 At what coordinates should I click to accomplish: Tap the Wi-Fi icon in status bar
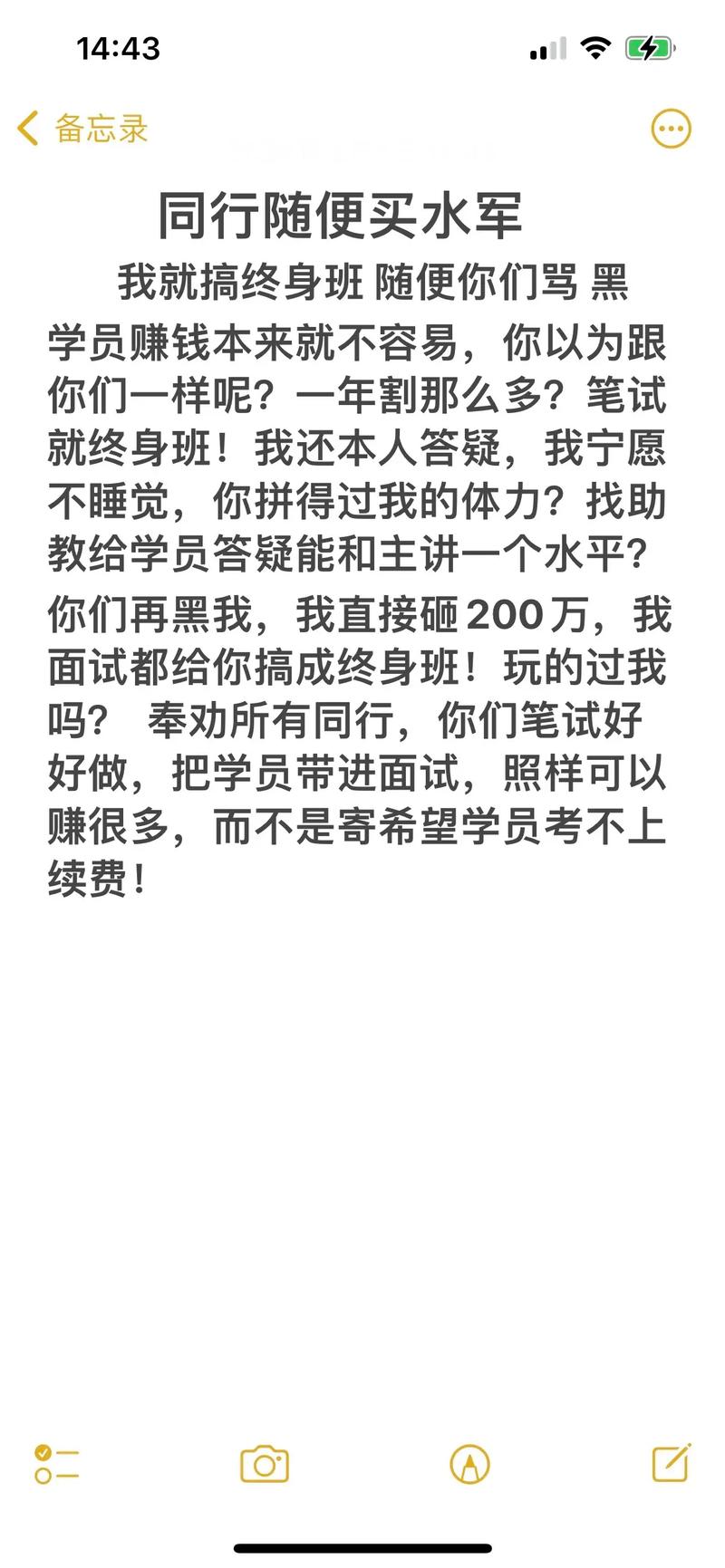[x=595, y=50]
